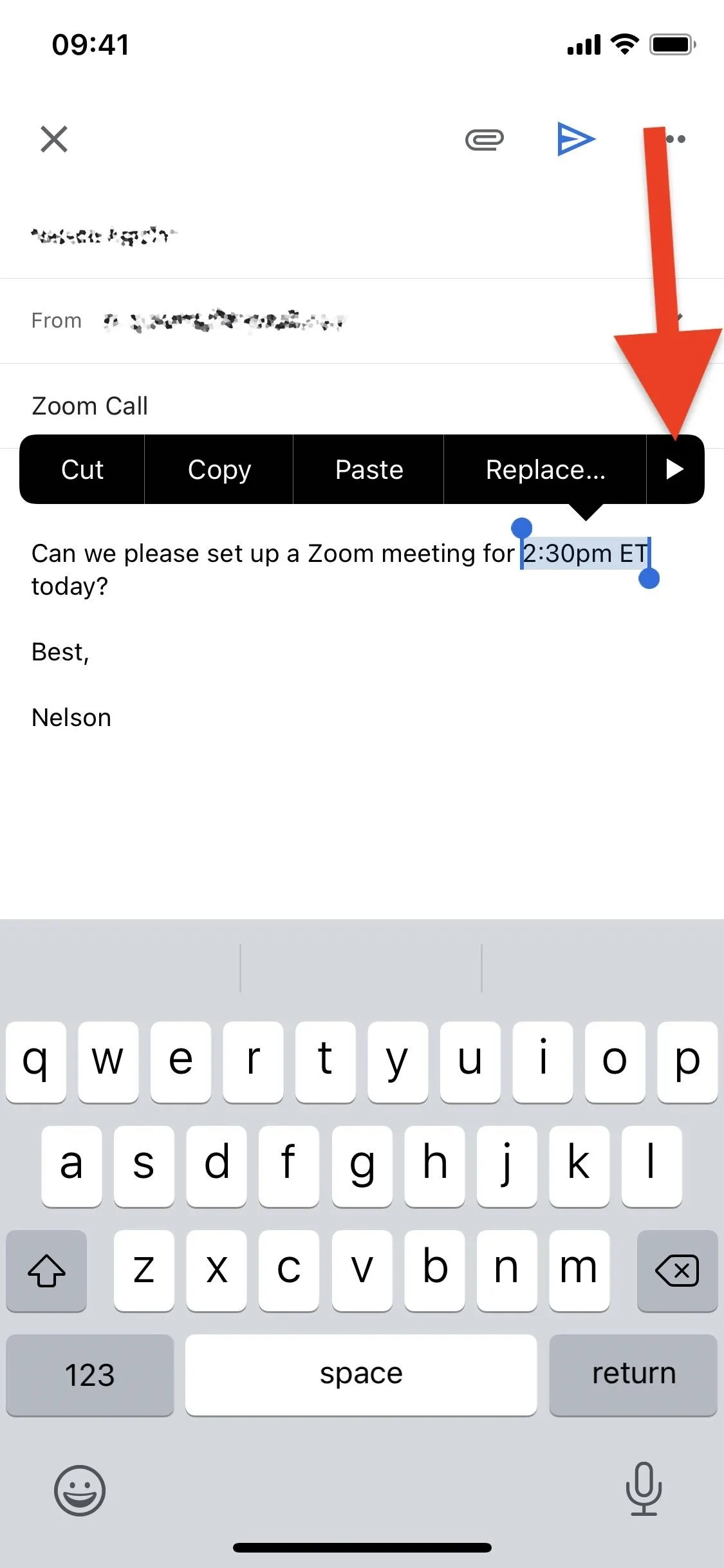Start dictation with the microphone
This screenshot has height=1568, width=724.
644,1489
